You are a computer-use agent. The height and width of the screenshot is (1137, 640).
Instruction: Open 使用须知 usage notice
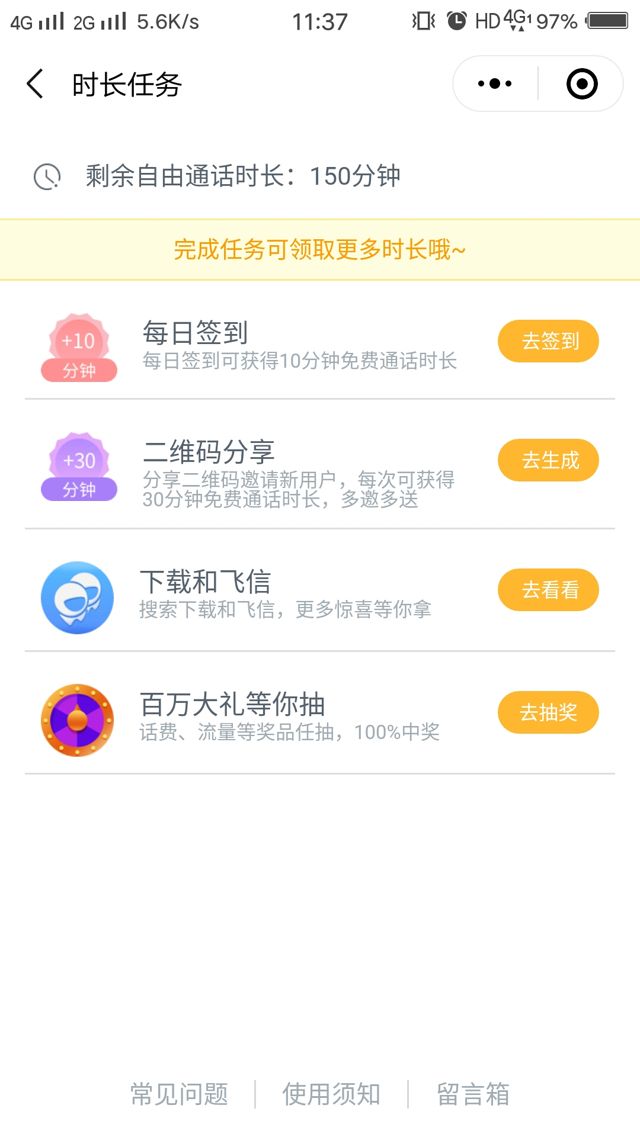[331, 1094]
